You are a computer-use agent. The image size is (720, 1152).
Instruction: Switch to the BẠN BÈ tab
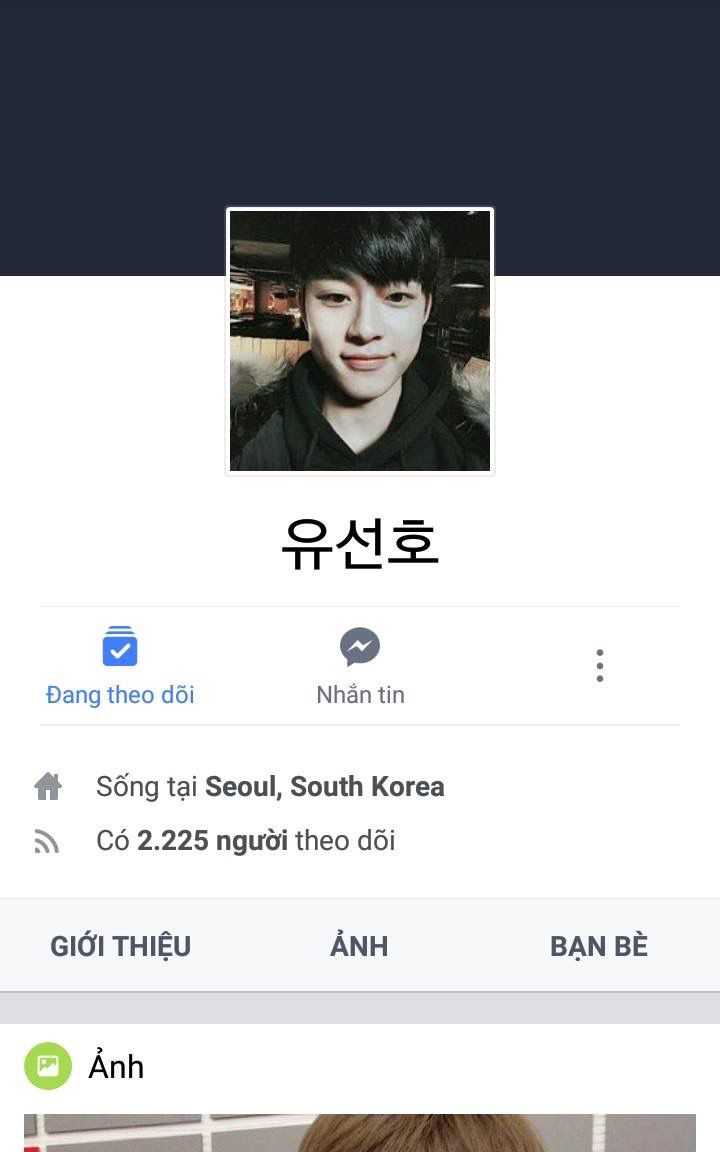pyautogui.click(x=598, y=946)
